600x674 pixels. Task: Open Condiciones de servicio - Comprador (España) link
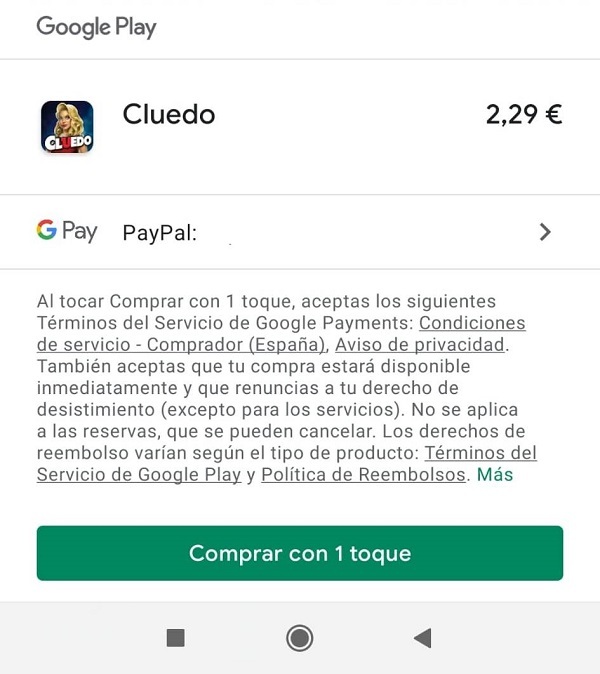(180, 345)
